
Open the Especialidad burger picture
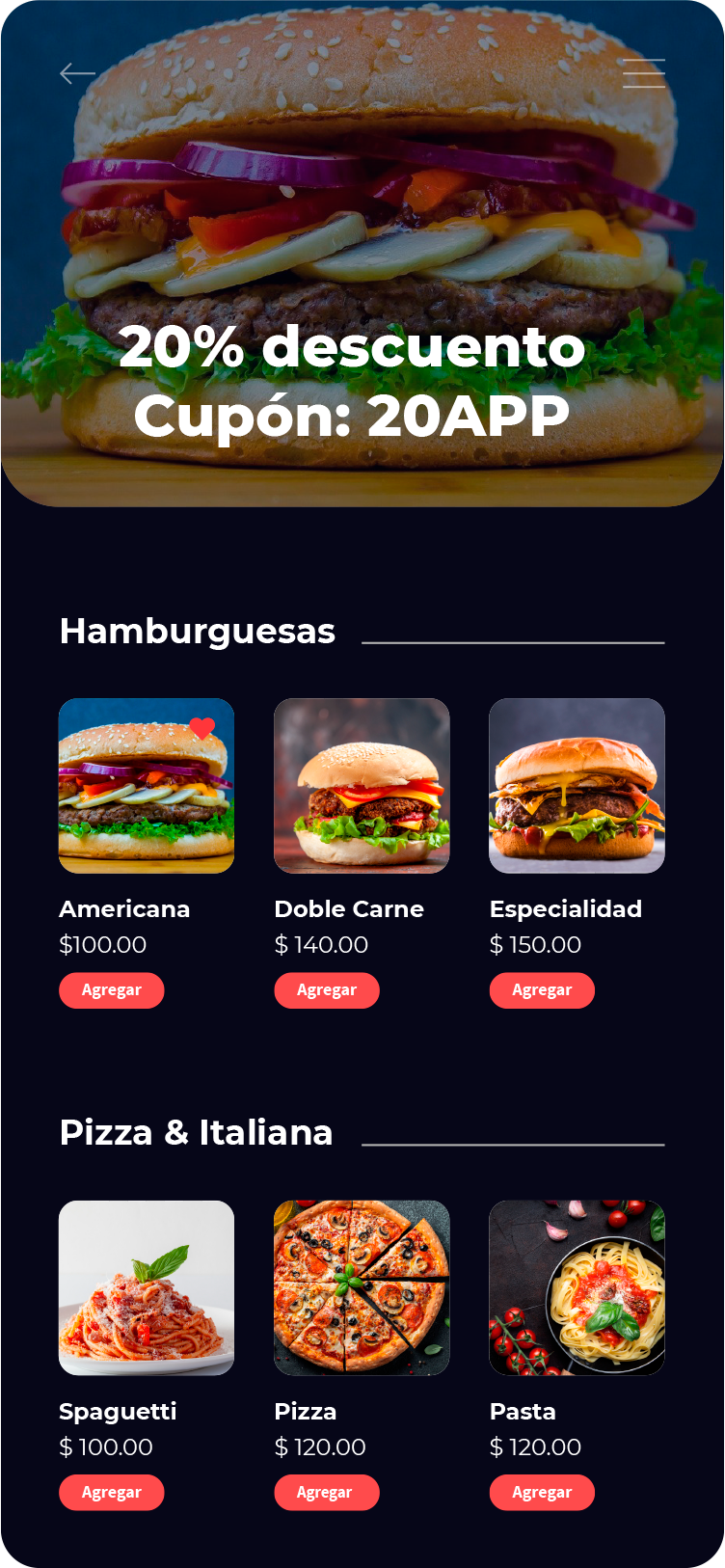577,786
